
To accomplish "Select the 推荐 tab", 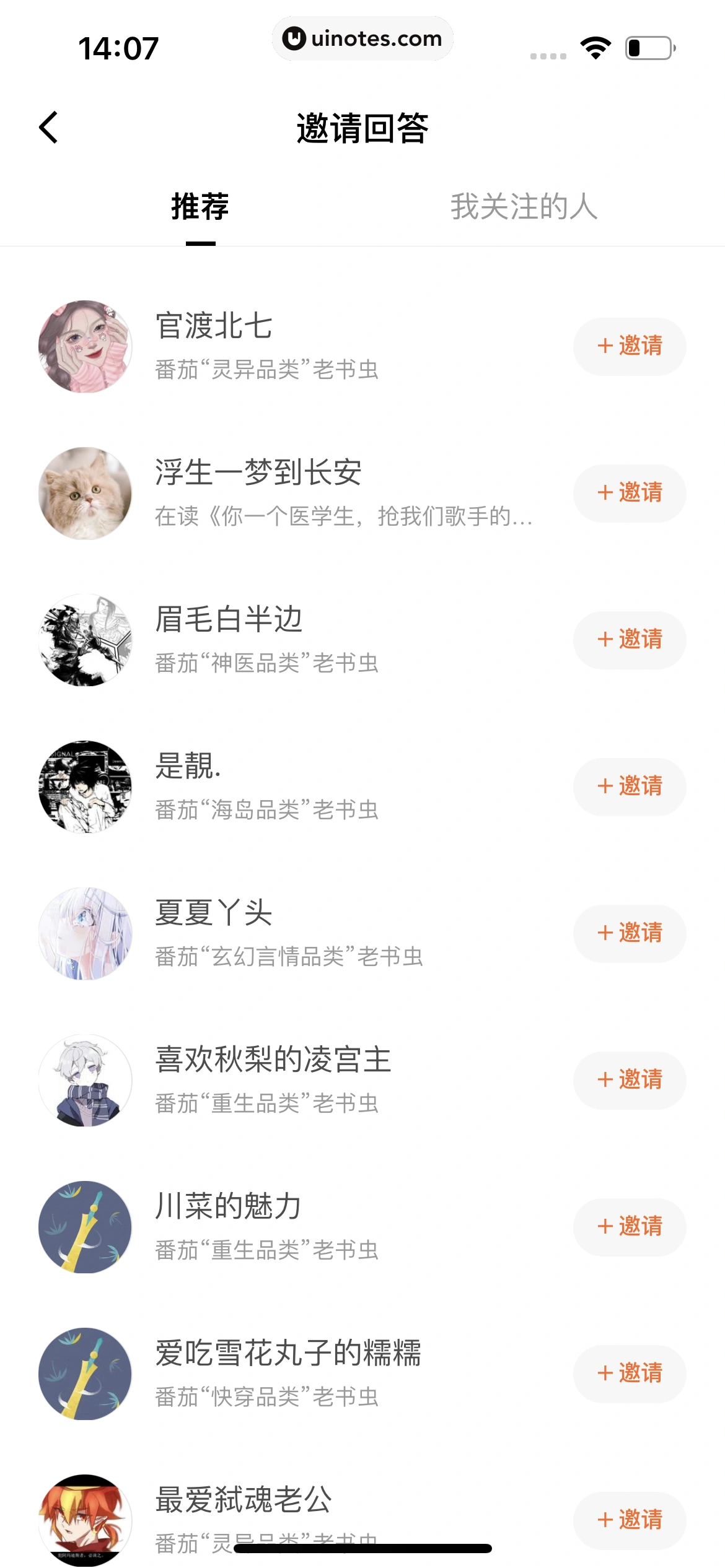I will (x=200, y=206).
